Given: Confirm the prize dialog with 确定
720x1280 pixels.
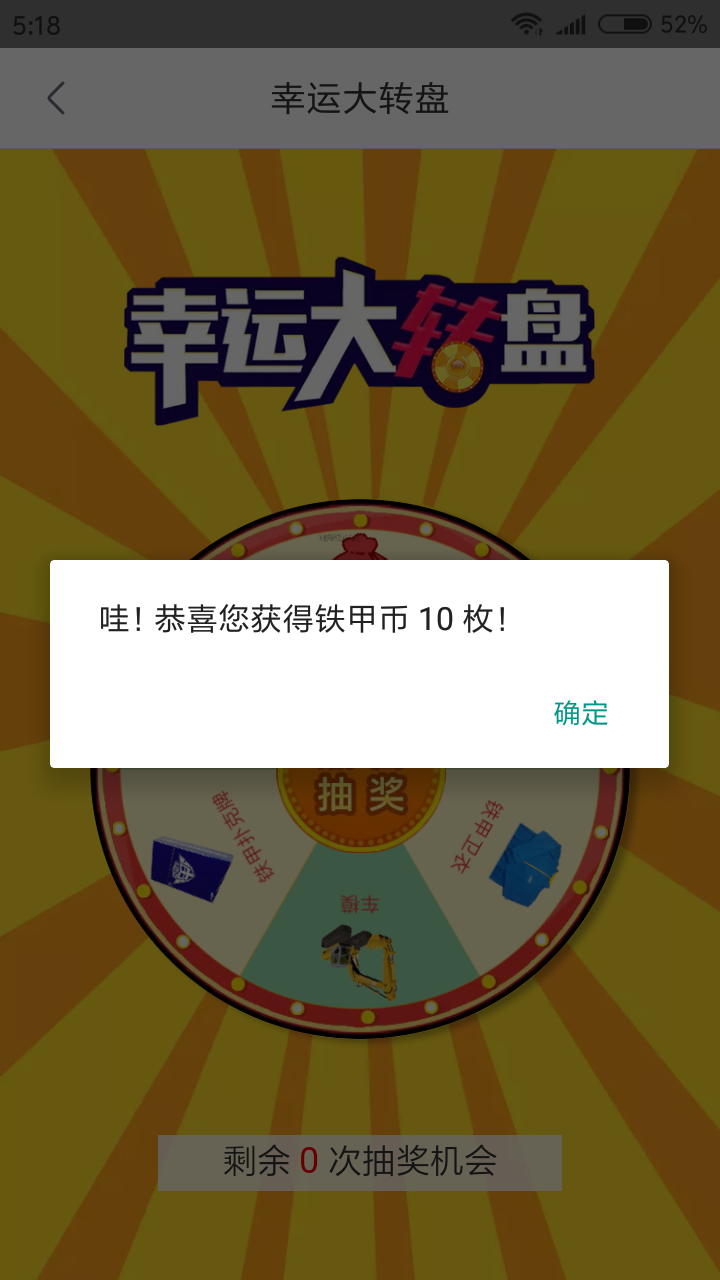Looking at the screenshot, I should point(581,713).
